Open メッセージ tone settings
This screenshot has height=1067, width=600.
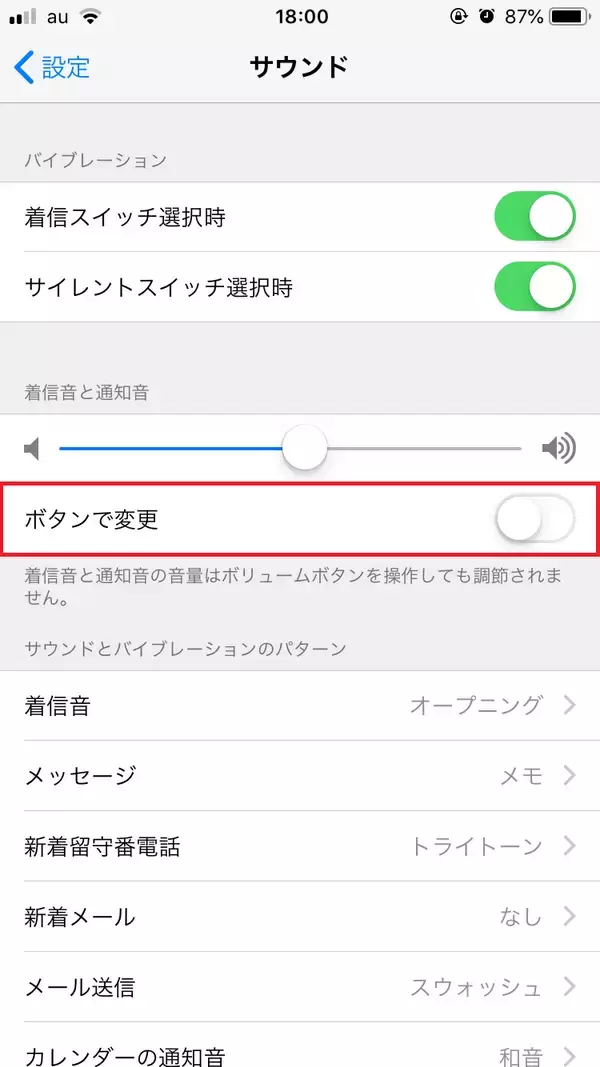coord(300,776)
